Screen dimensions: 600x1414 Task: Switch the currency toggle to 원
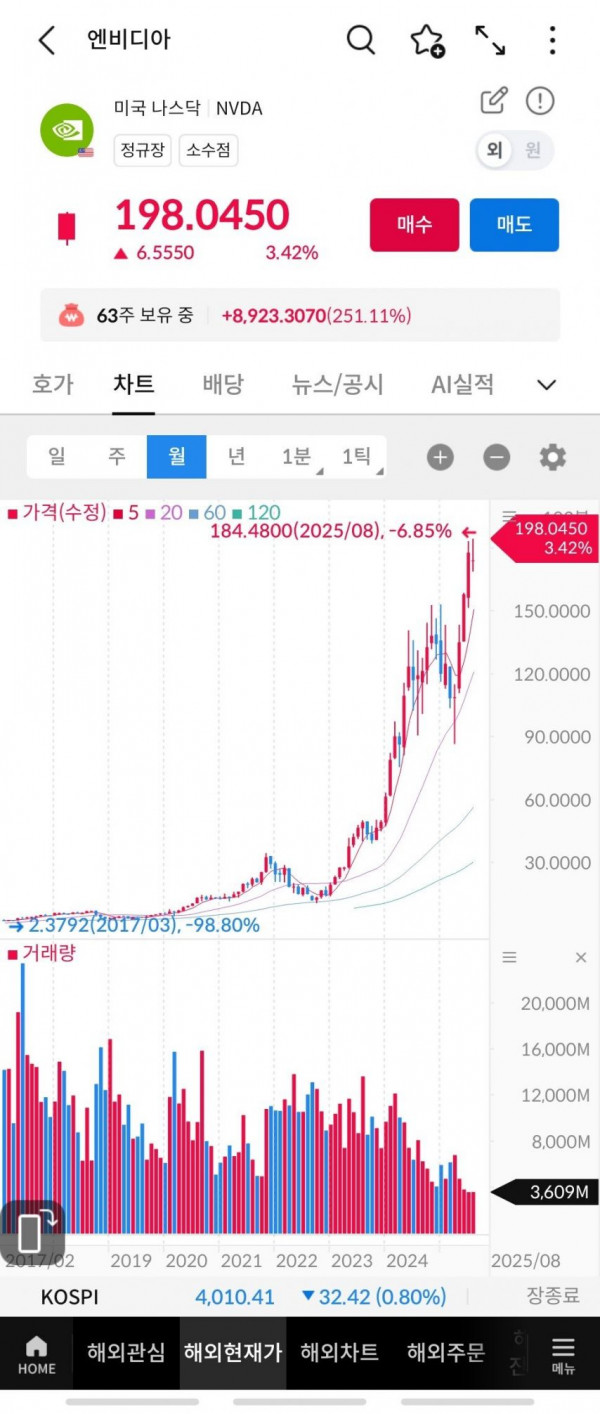[534, 151]
